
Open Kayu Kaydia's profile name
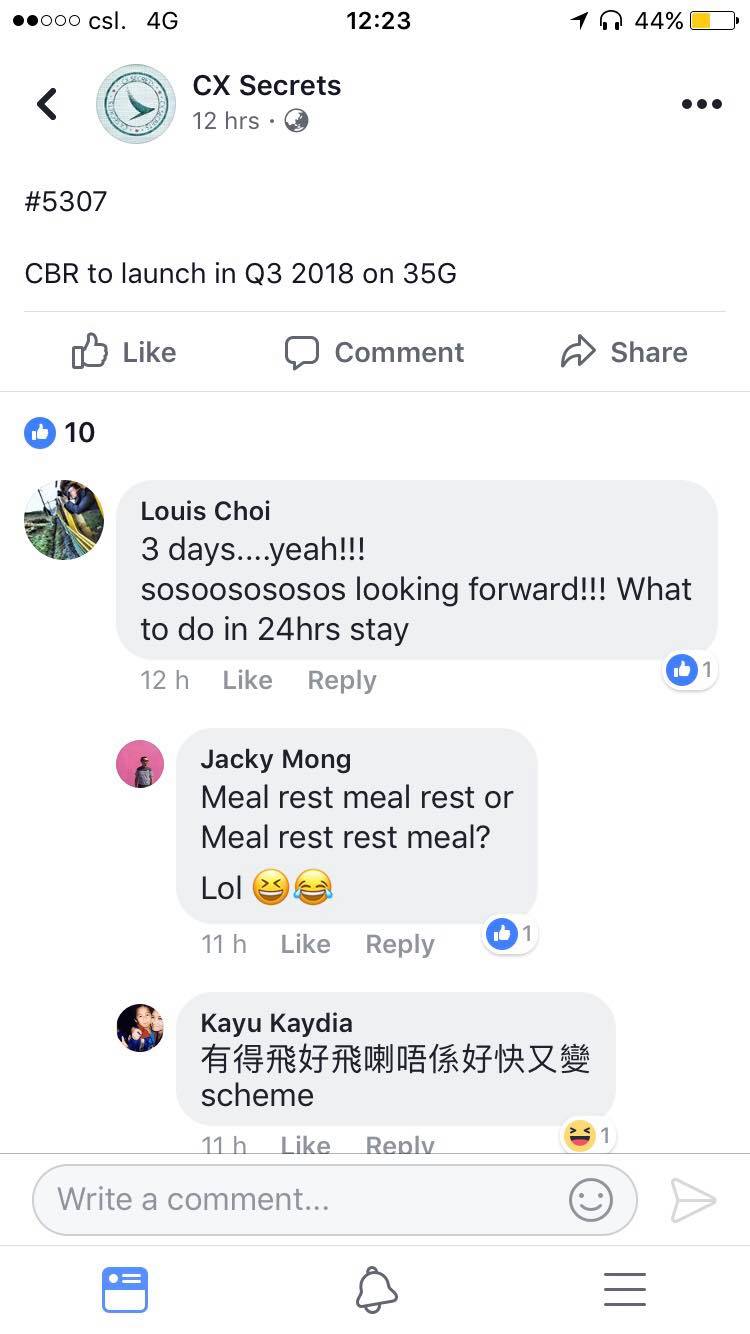(x=276, y=1023)
